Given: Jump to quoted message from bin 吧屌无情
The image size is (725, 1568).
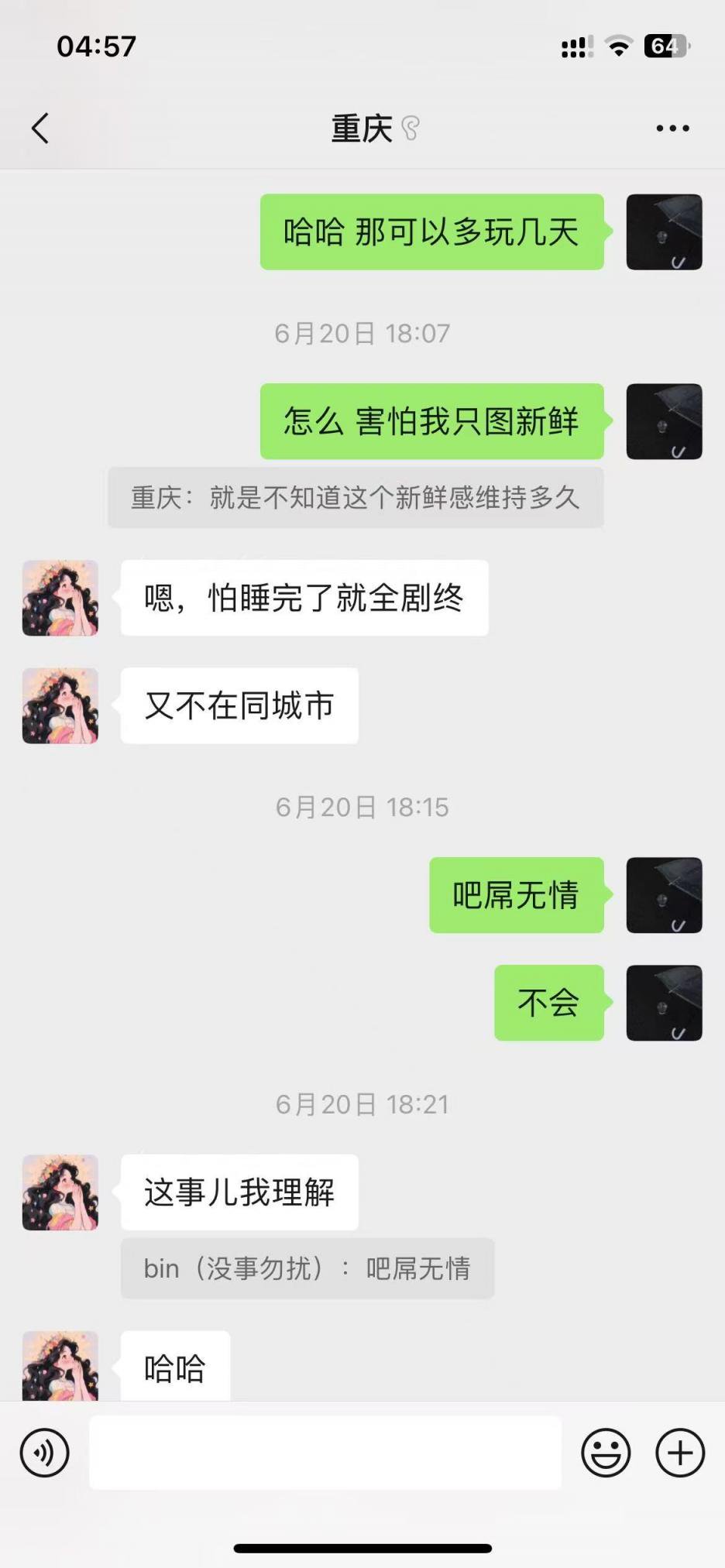Looking at the screenshot, I should 307,1268.
